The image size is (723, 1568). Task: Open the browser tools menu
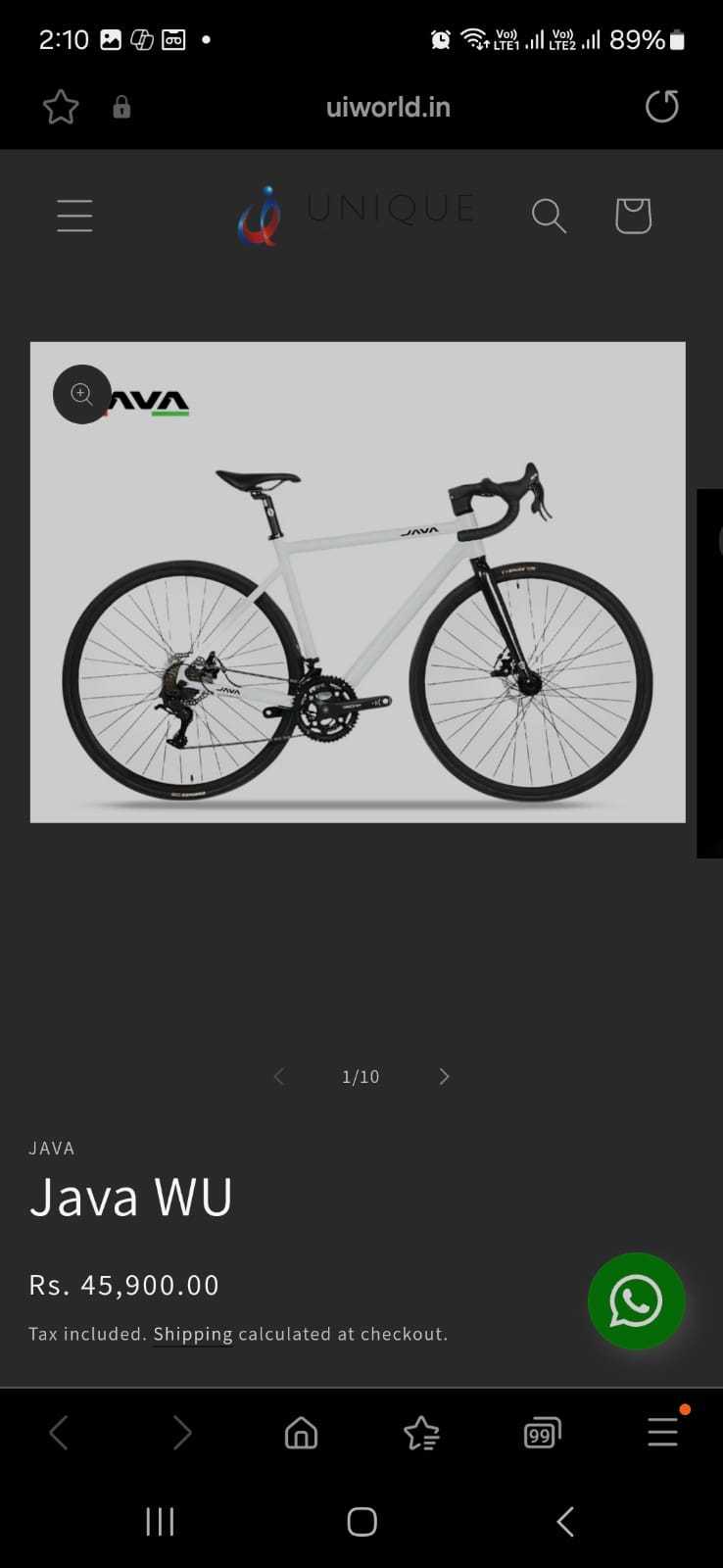pyautogui.click(x=662, y=1433)
